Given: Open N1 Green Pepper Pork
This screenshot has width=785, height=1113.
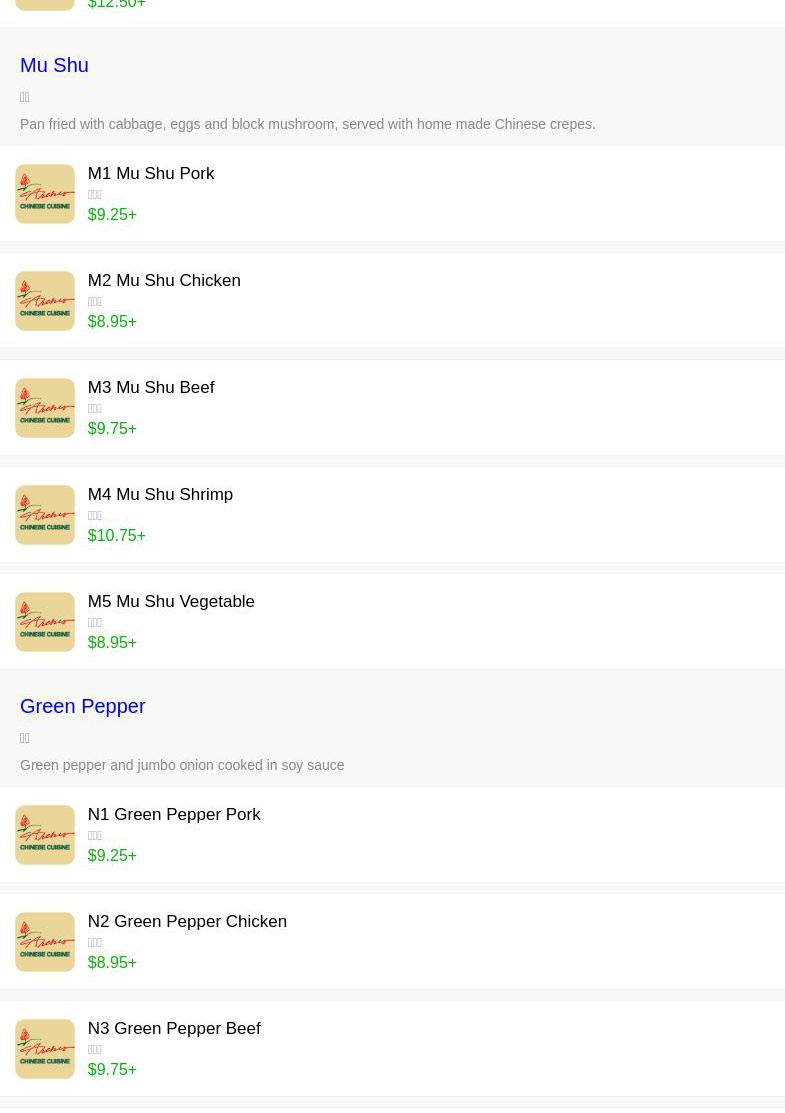Looking at the screenshot, I should coord(174,815).
